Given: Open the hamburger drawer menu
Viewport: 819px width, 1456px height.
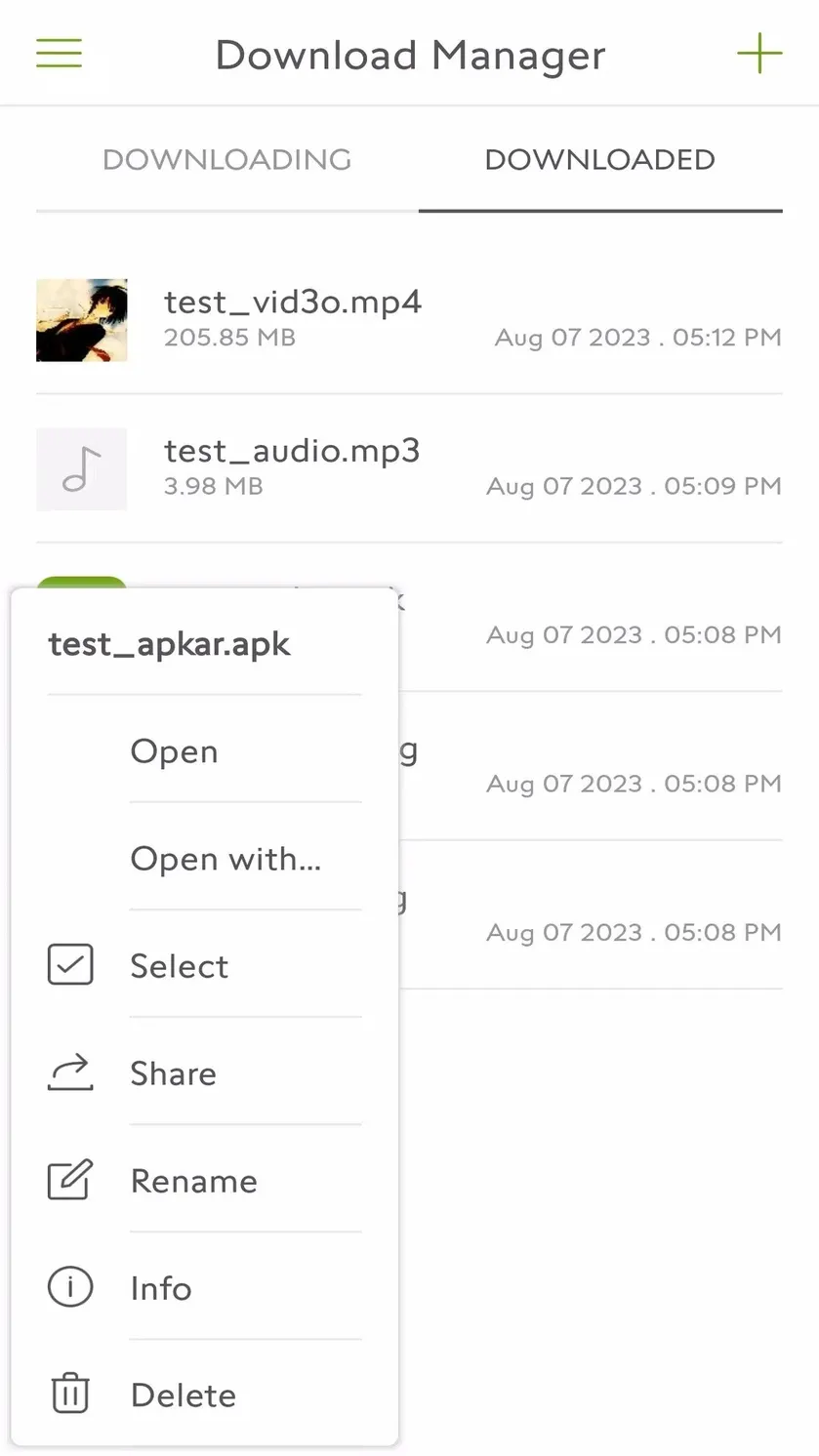Looking at the screenshot, I should click(x=59, y=53).
